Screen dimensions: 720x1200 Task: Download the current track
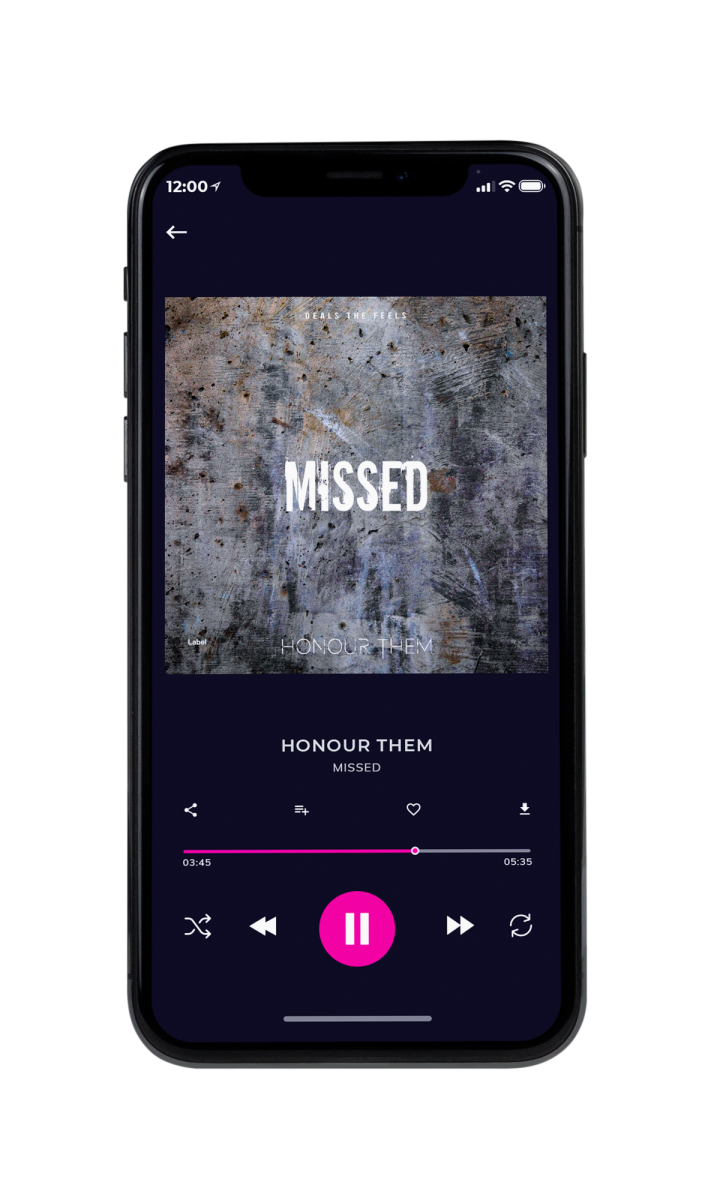(x=524, y=809)
